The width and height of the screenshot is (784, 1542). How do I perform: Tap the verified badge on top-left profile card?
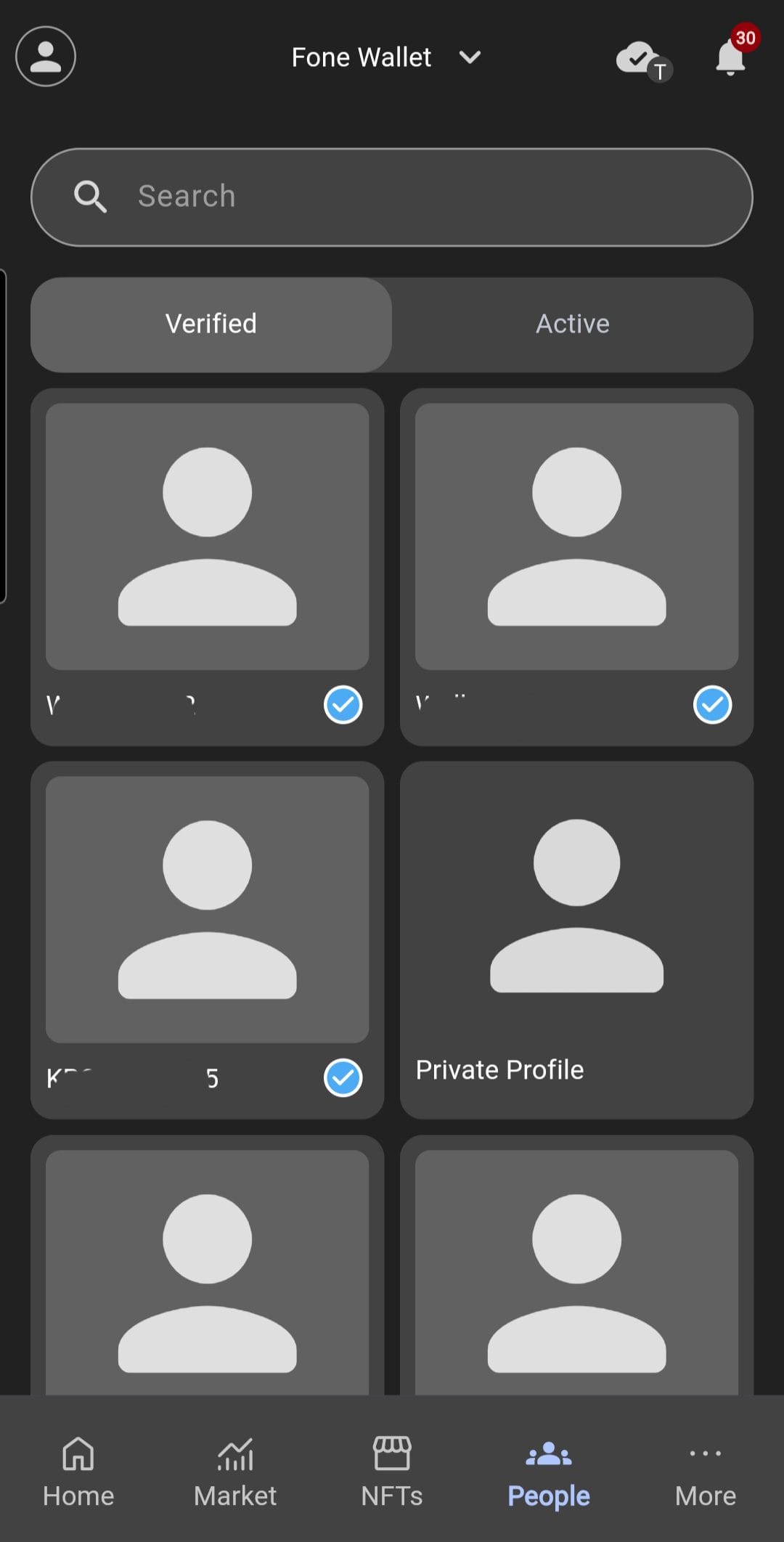tap(342, 704)
